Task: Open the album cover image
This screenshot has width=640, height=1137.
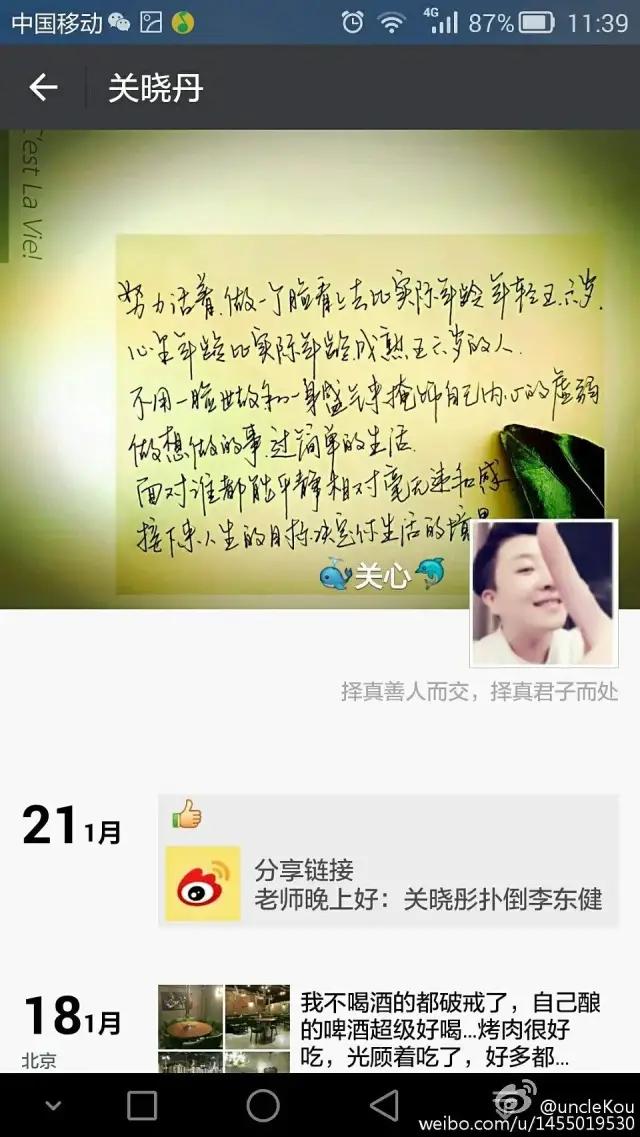Action: pos(320,370)
